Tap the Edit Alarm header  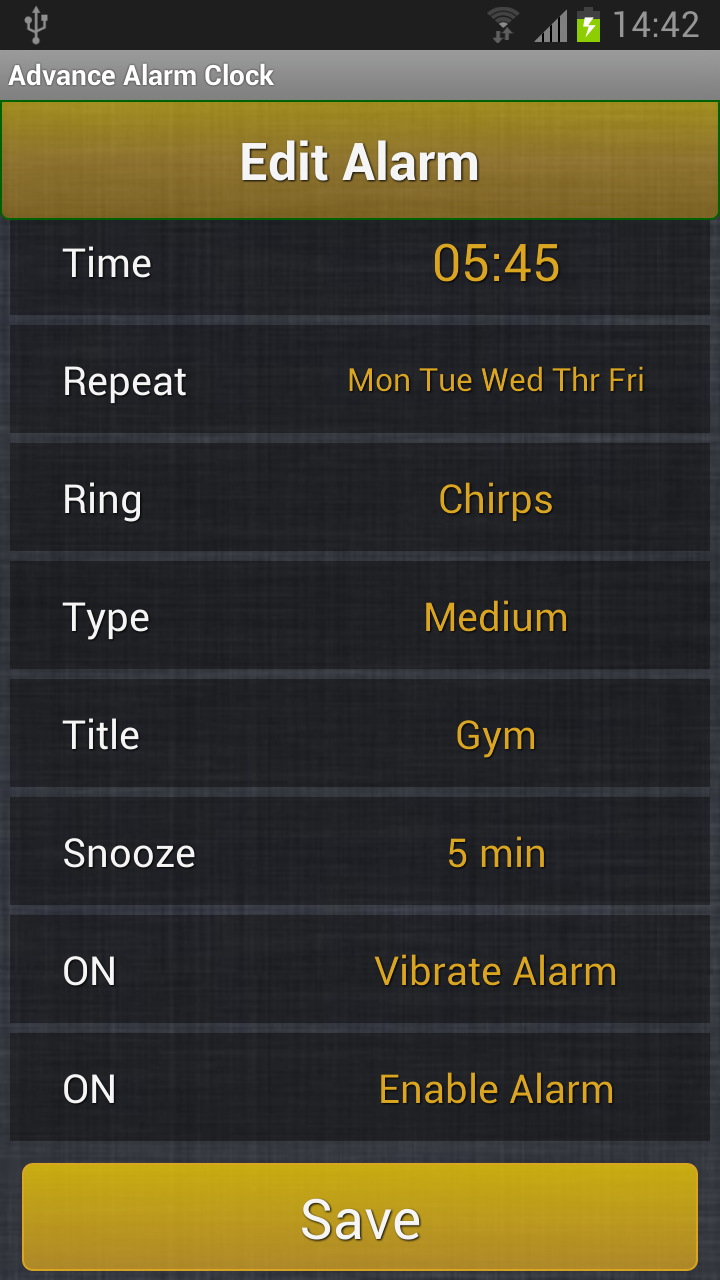tap(360, 160)
